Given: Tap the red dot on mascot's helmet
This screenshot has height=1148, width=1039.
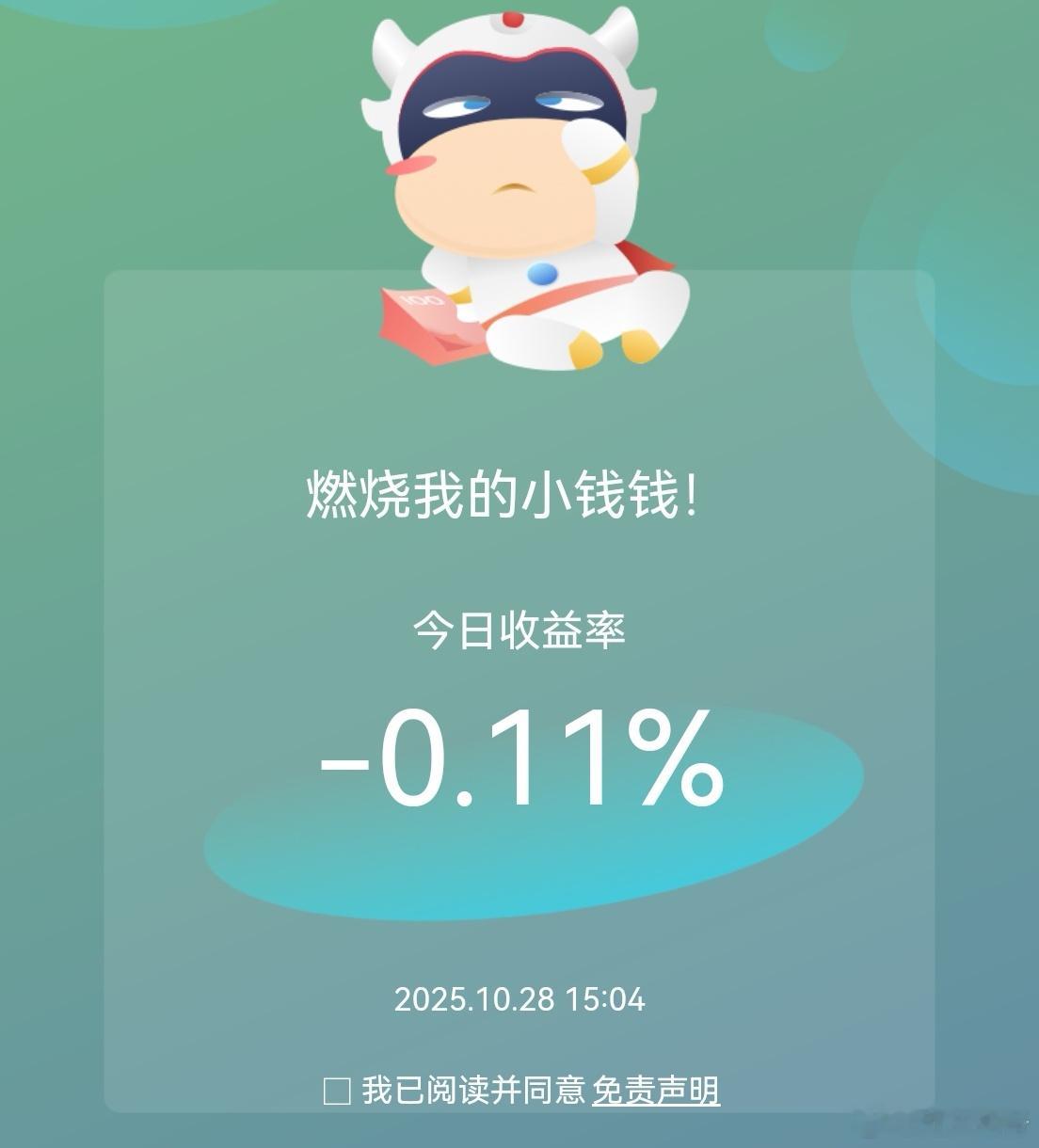Looking at the screenshot, I should point(511,17).
